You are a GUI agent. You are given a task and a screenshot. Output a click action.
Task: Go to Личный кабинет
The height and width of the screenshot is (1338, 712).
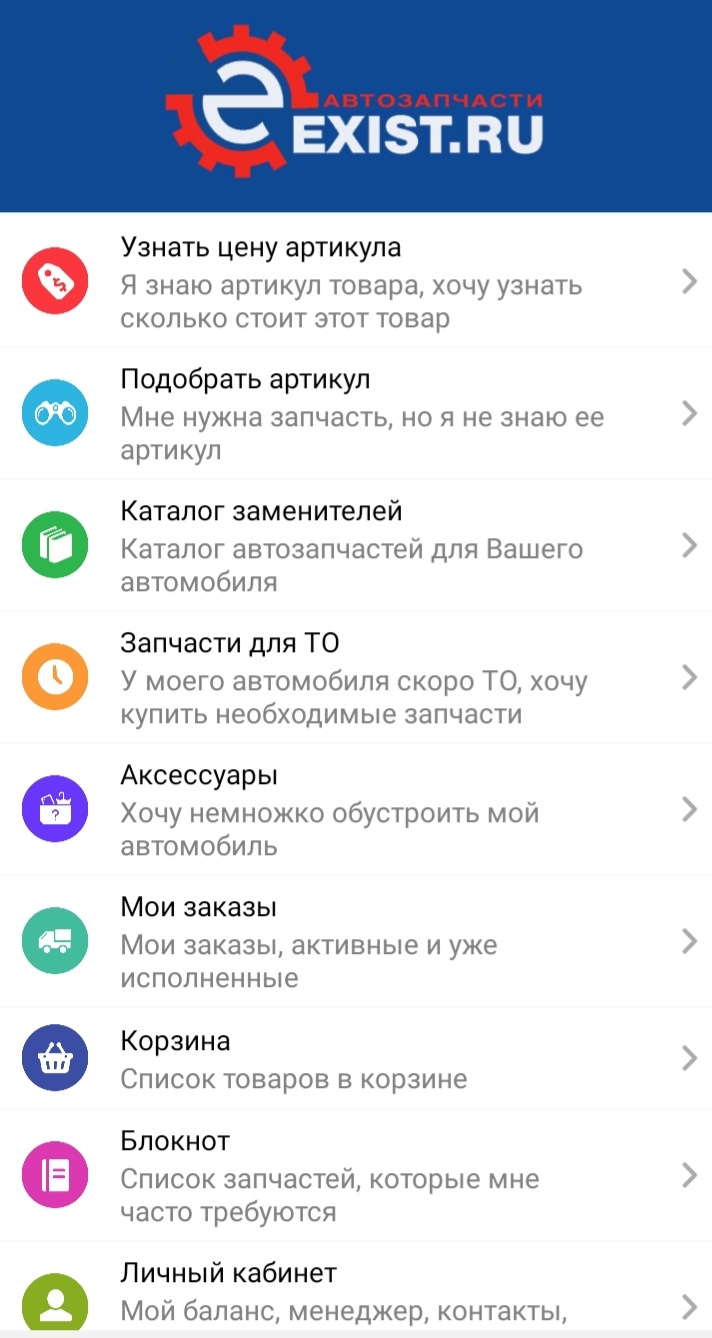(356, 1290)
